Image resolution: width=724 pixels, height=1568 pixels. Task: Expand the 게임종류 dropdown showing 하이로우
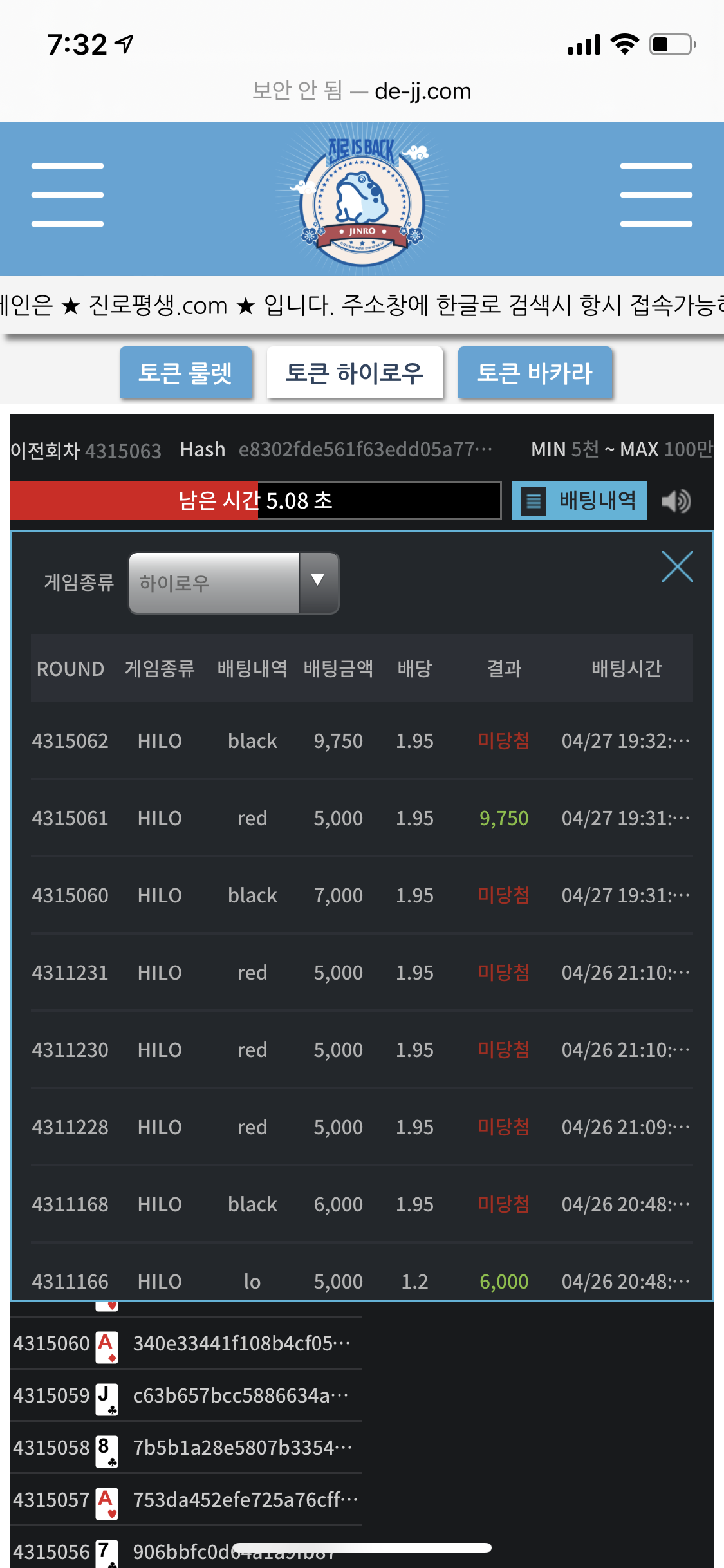coord(234,583)
